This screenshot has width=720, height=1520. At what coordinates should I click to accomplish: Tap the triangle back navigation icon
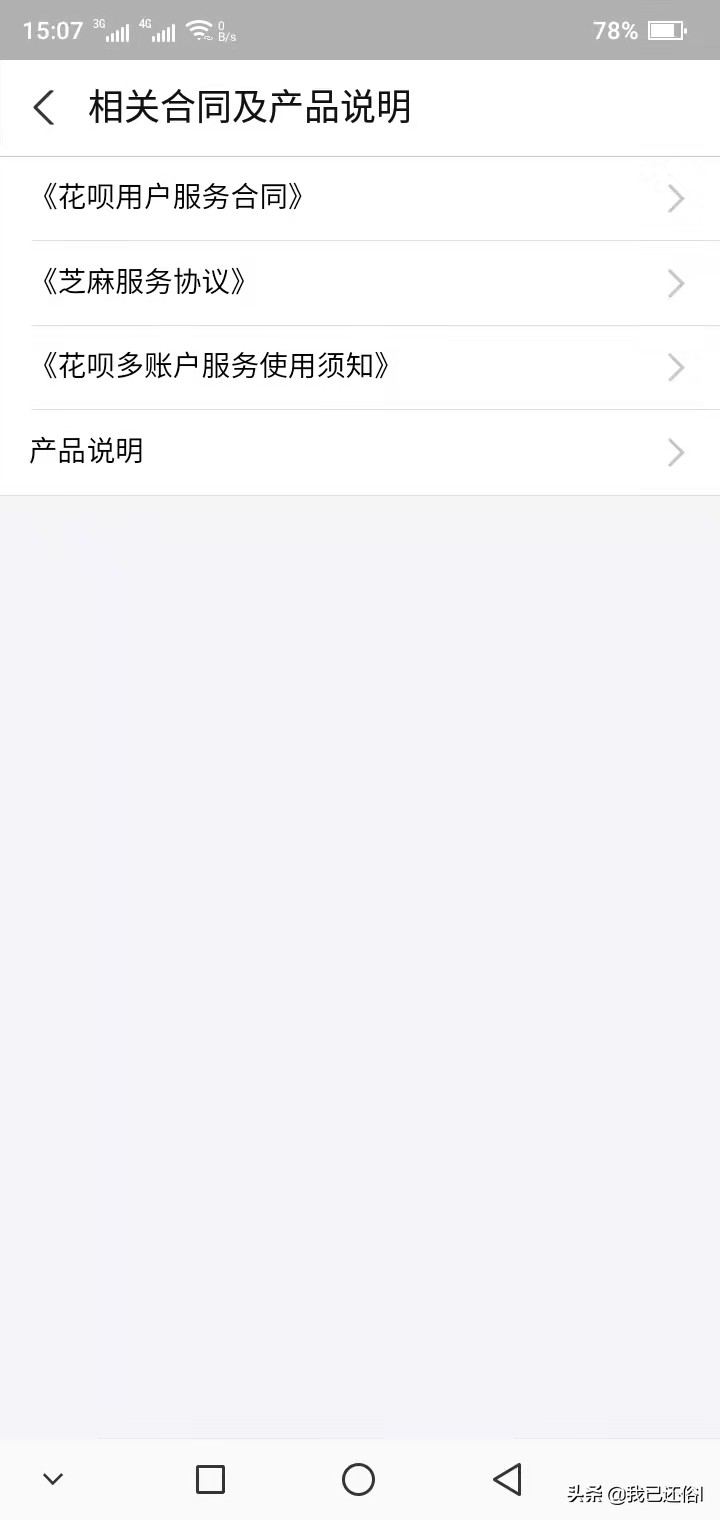(508, 1479)
